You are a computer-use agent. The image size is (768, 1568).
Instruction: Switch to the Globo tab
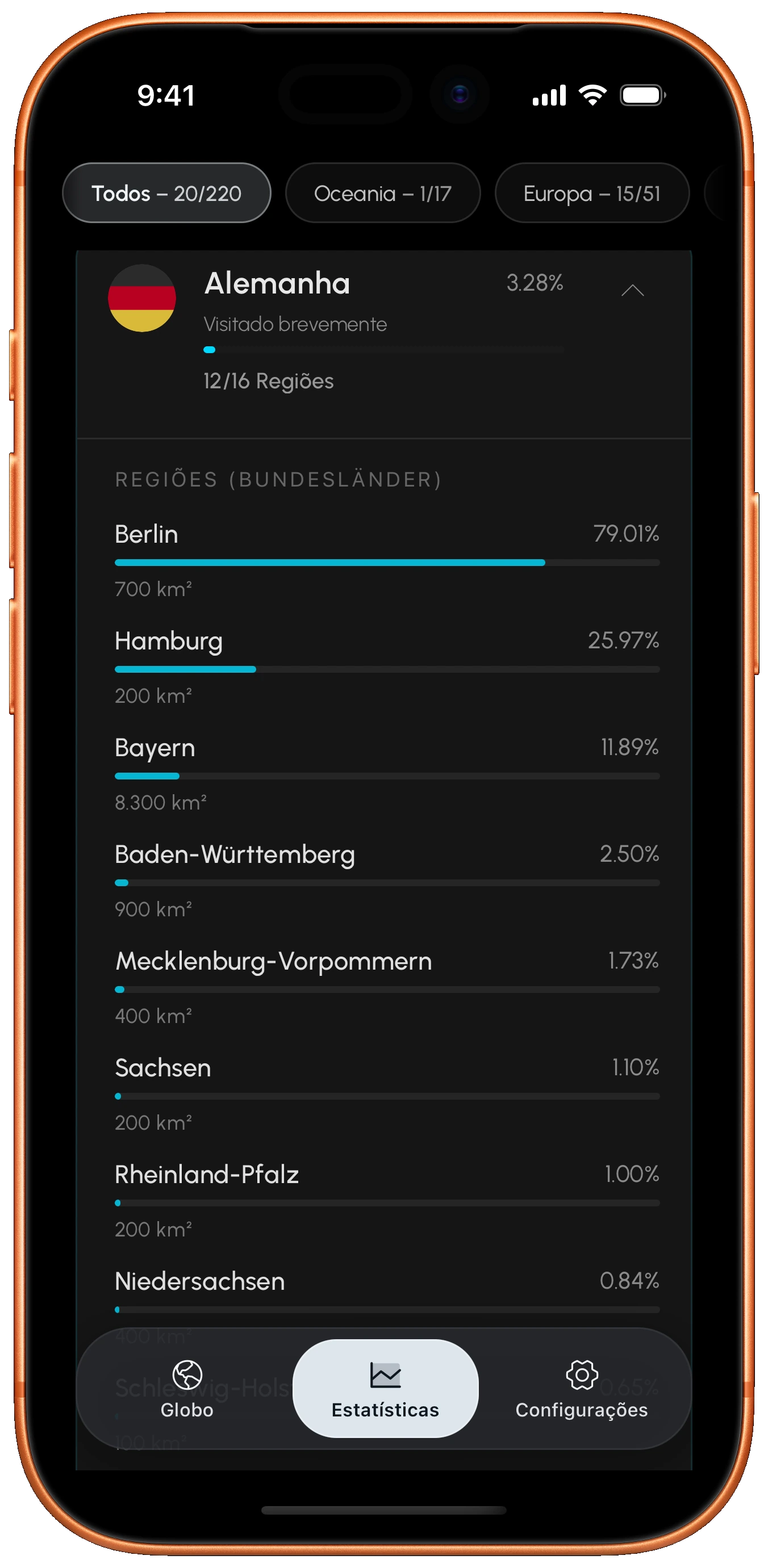coord(187,1389)
